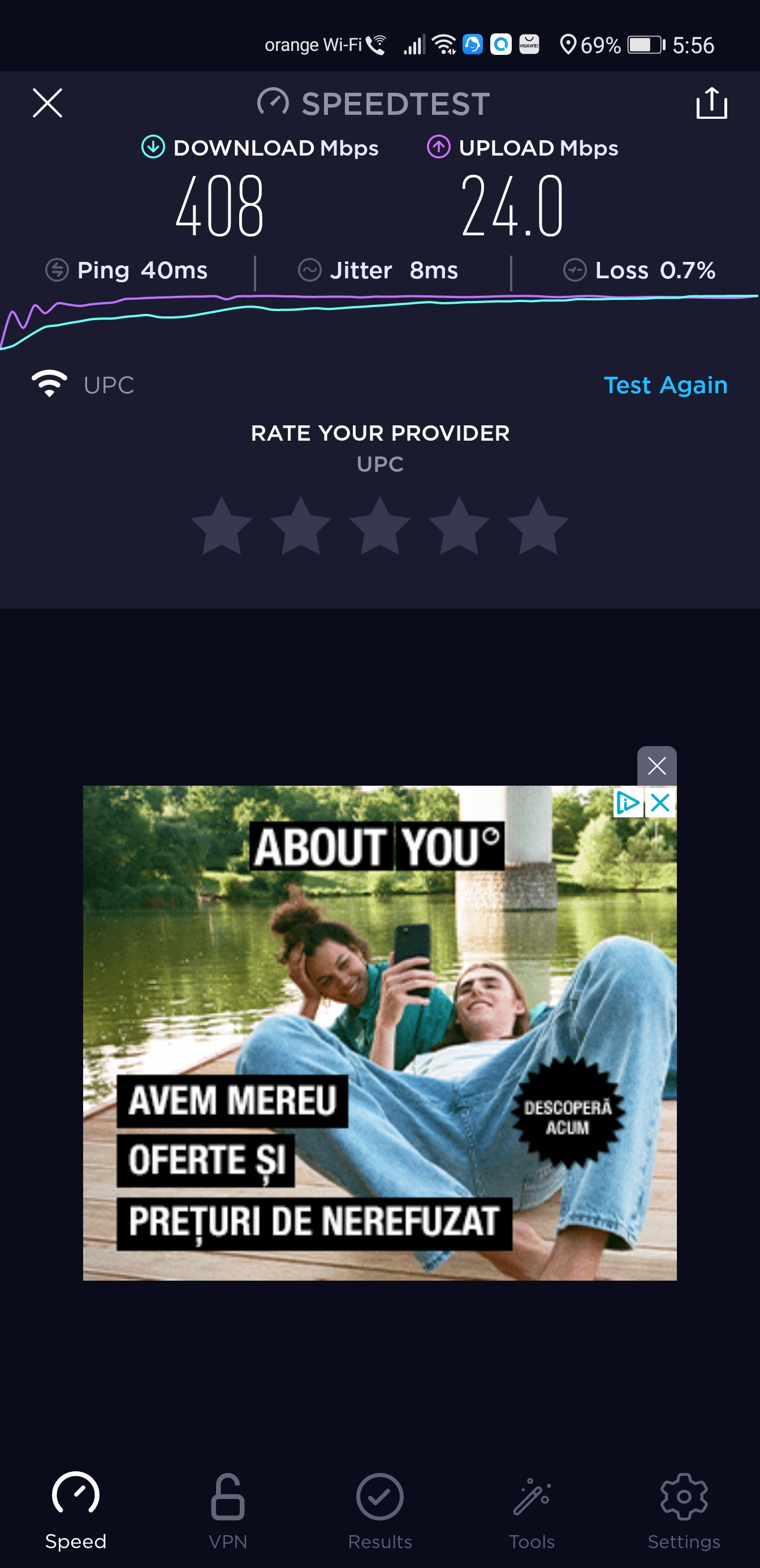Give UPC a five-star rating
760x1568 pixels.
tap(538, 526)
